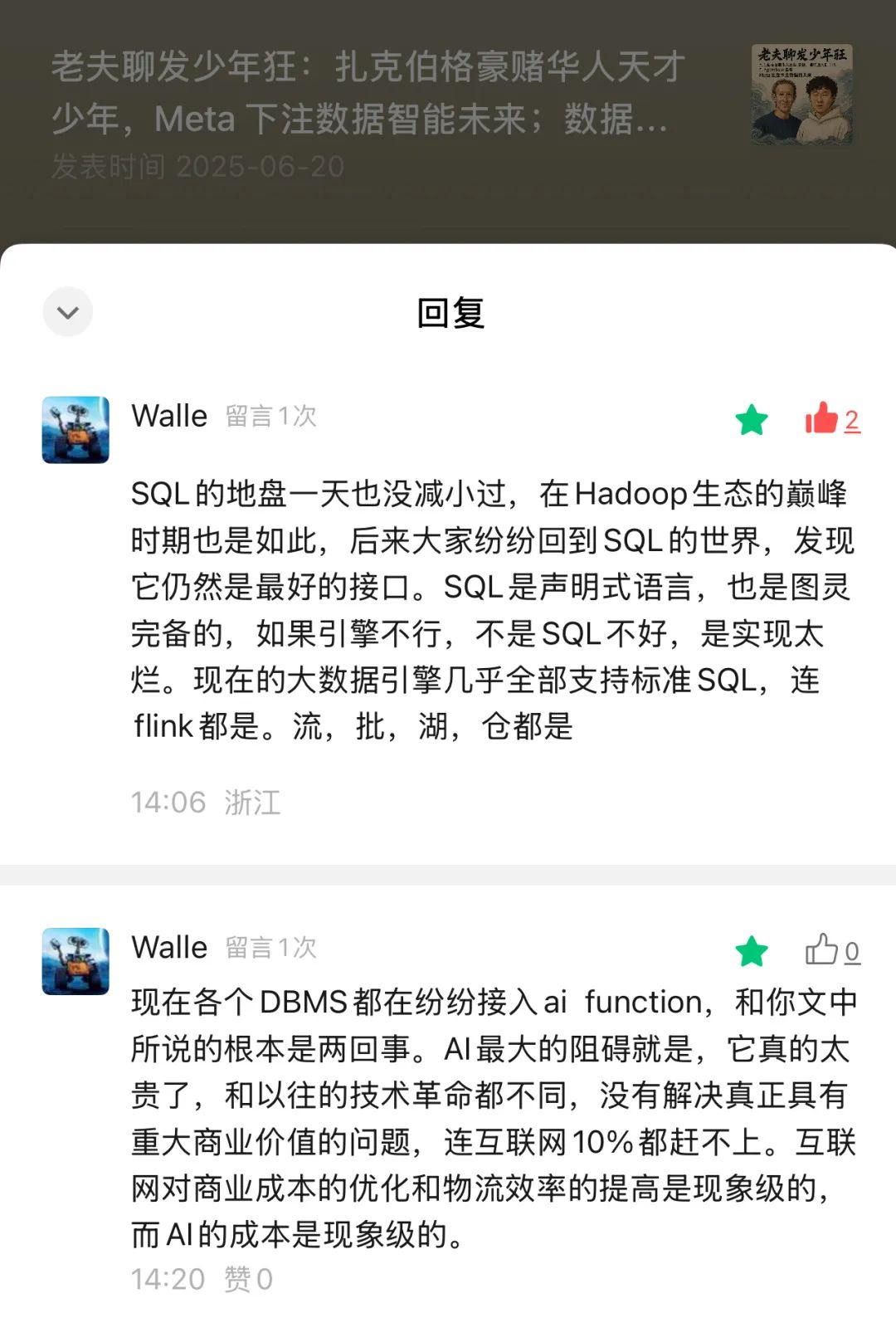The height and width of the screenshot is (1342, 896).
Task: Select the green star on the second comment
Action: 752,953
